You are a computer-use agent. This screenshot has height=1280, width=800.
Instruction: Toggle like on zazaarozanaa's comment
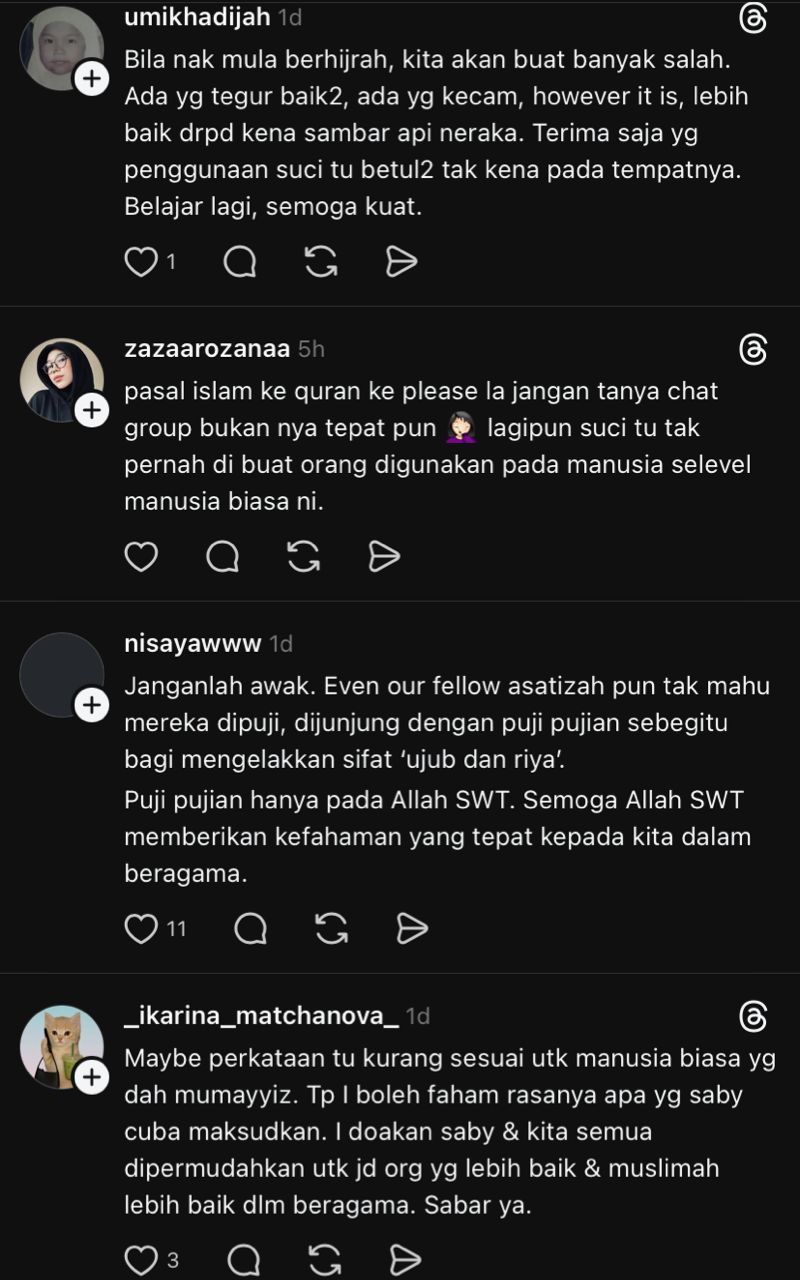tap(141, 557)
